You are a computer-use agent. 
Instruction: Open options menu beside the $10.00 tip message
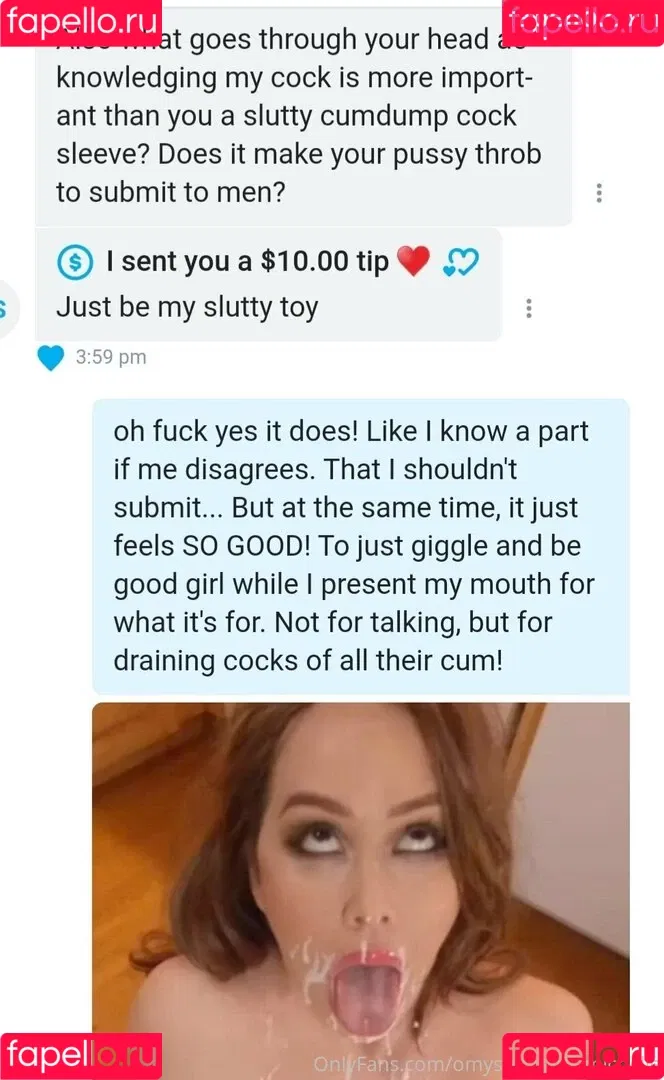point(529,308)
